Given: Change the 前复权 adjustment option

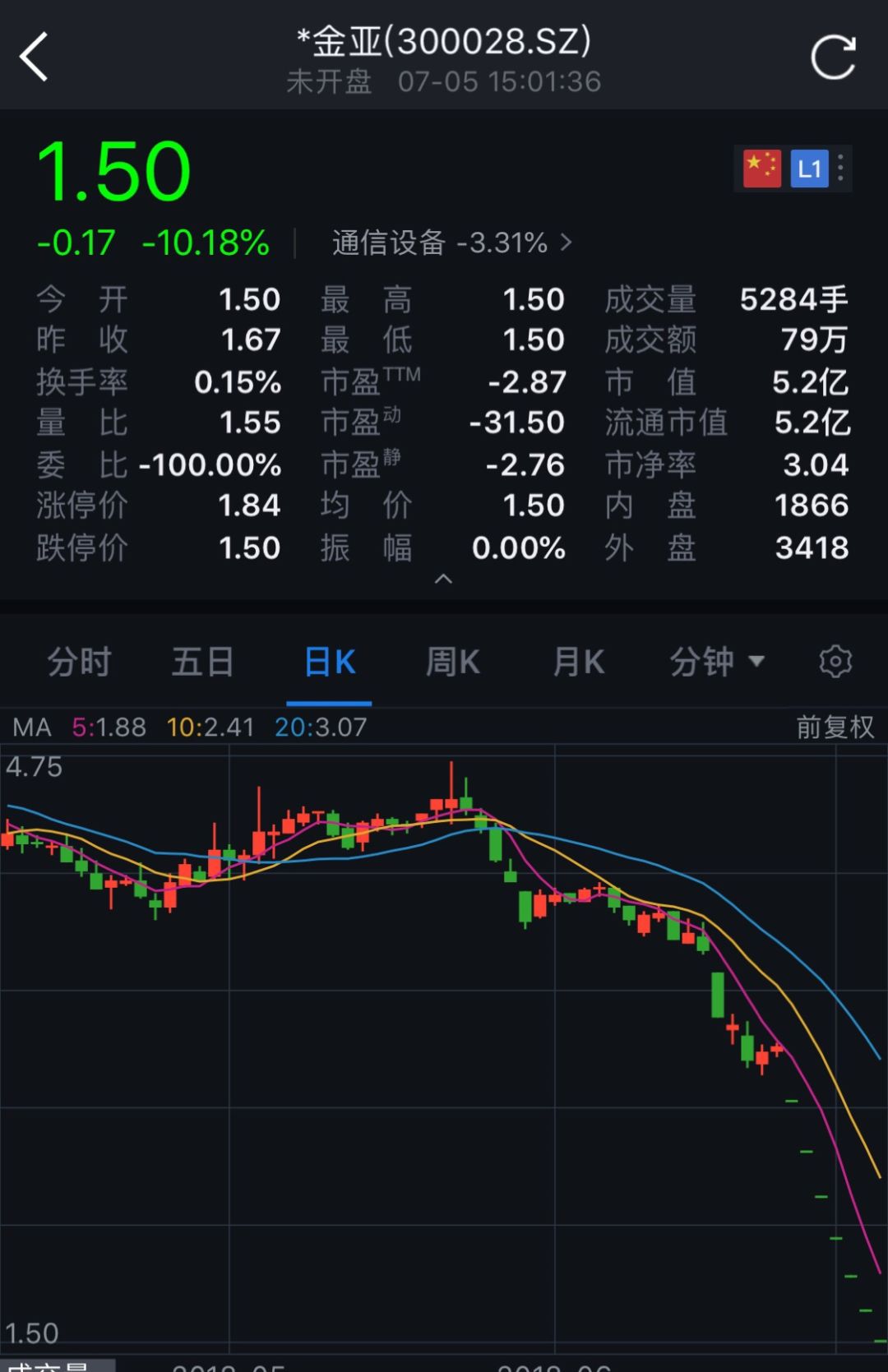Looking at the screenshot, I should point(835,727).
